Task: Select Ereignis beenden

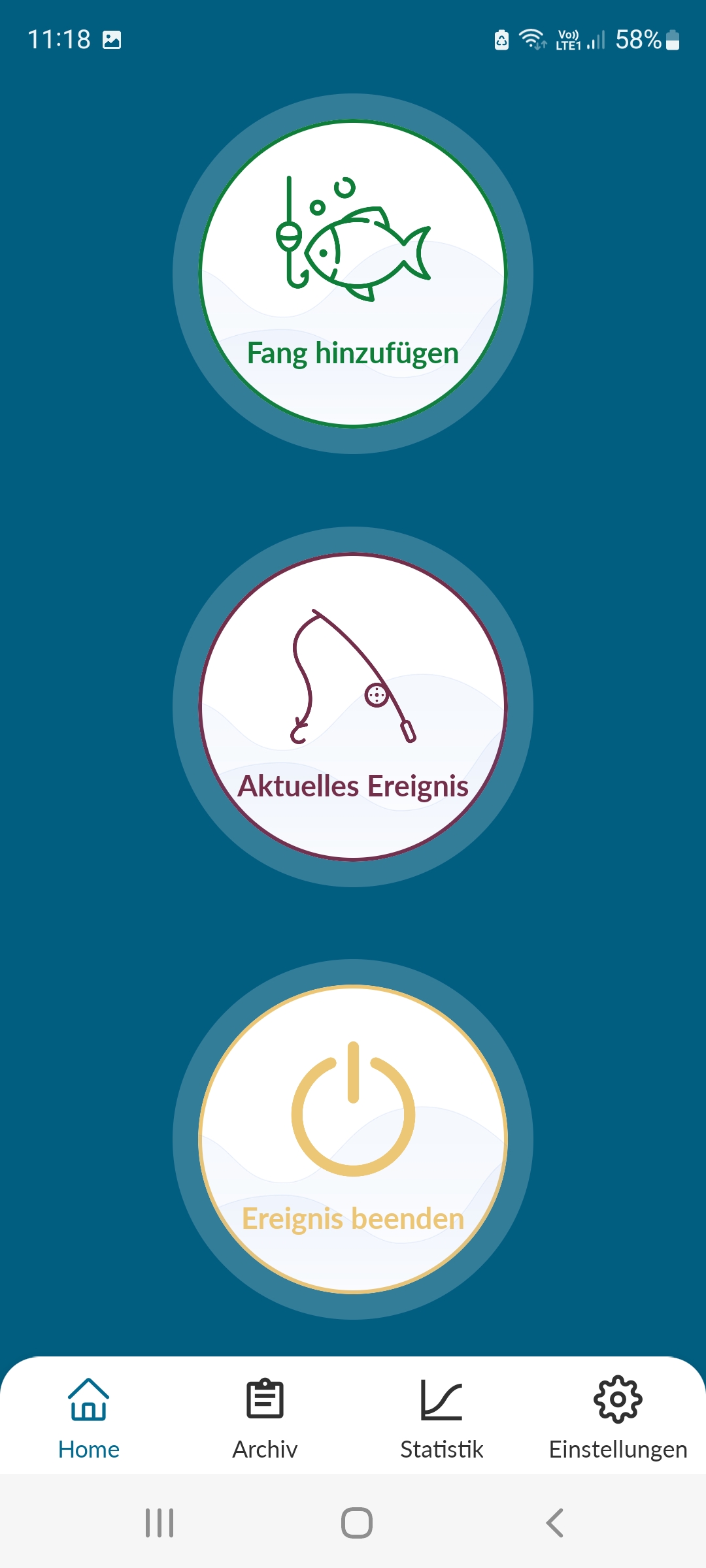Action: [353, 1139]
